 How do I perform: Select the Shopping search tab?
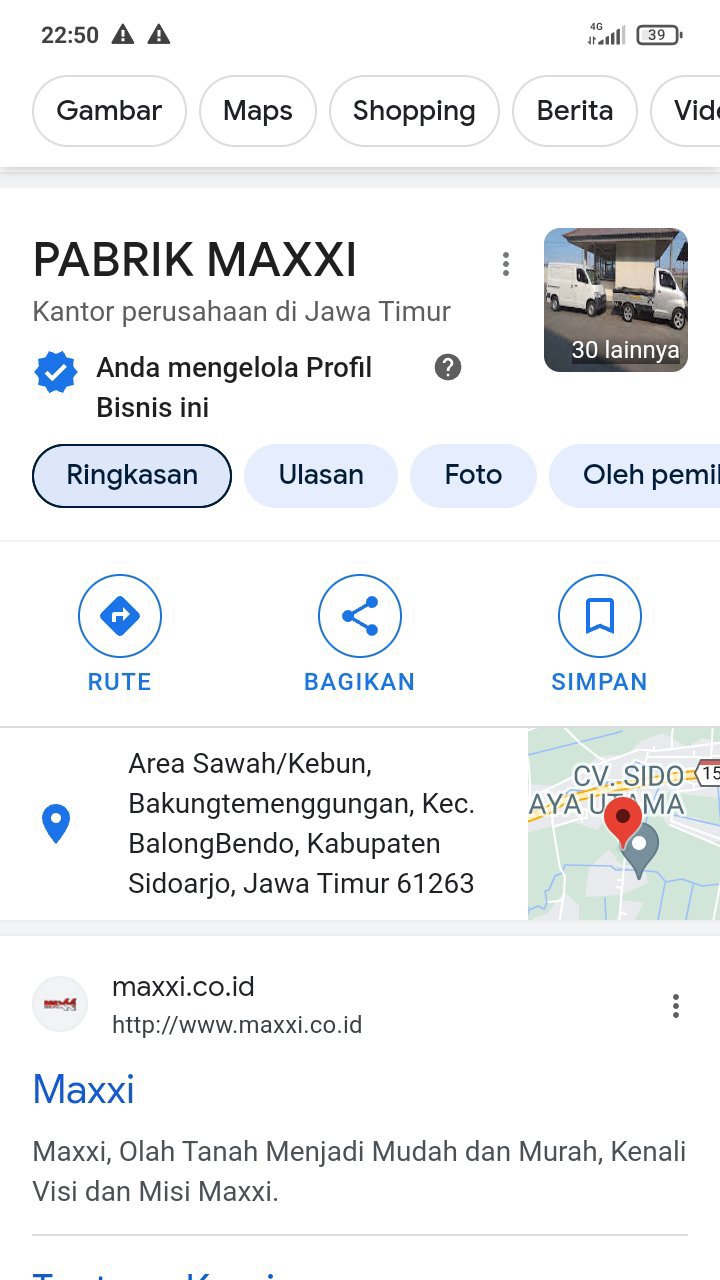pos(414,111)
